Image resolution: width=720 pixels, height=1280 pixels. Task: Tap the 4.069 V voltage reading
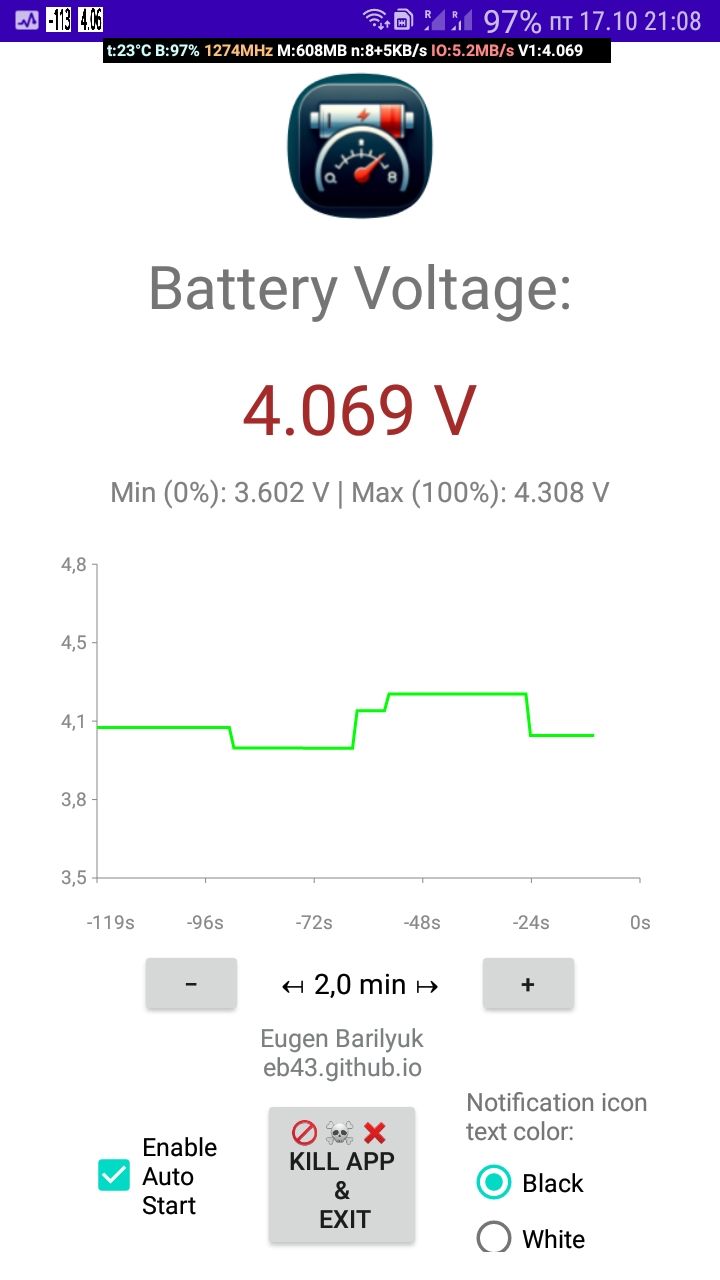click(x=359, y=408)
